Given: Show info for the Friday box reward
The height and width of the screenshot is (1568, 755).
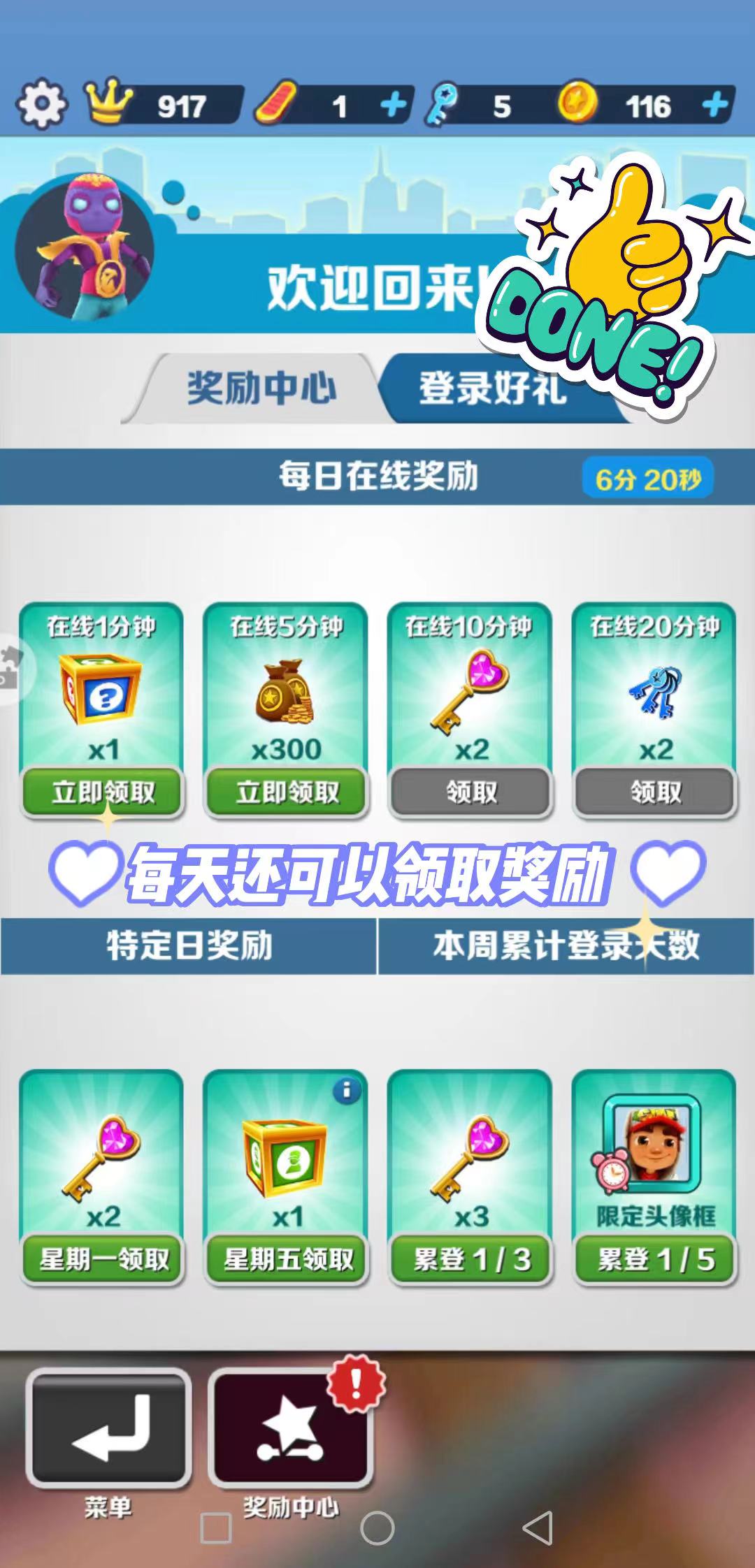Looking at the screenshot, I should 346,1091.
